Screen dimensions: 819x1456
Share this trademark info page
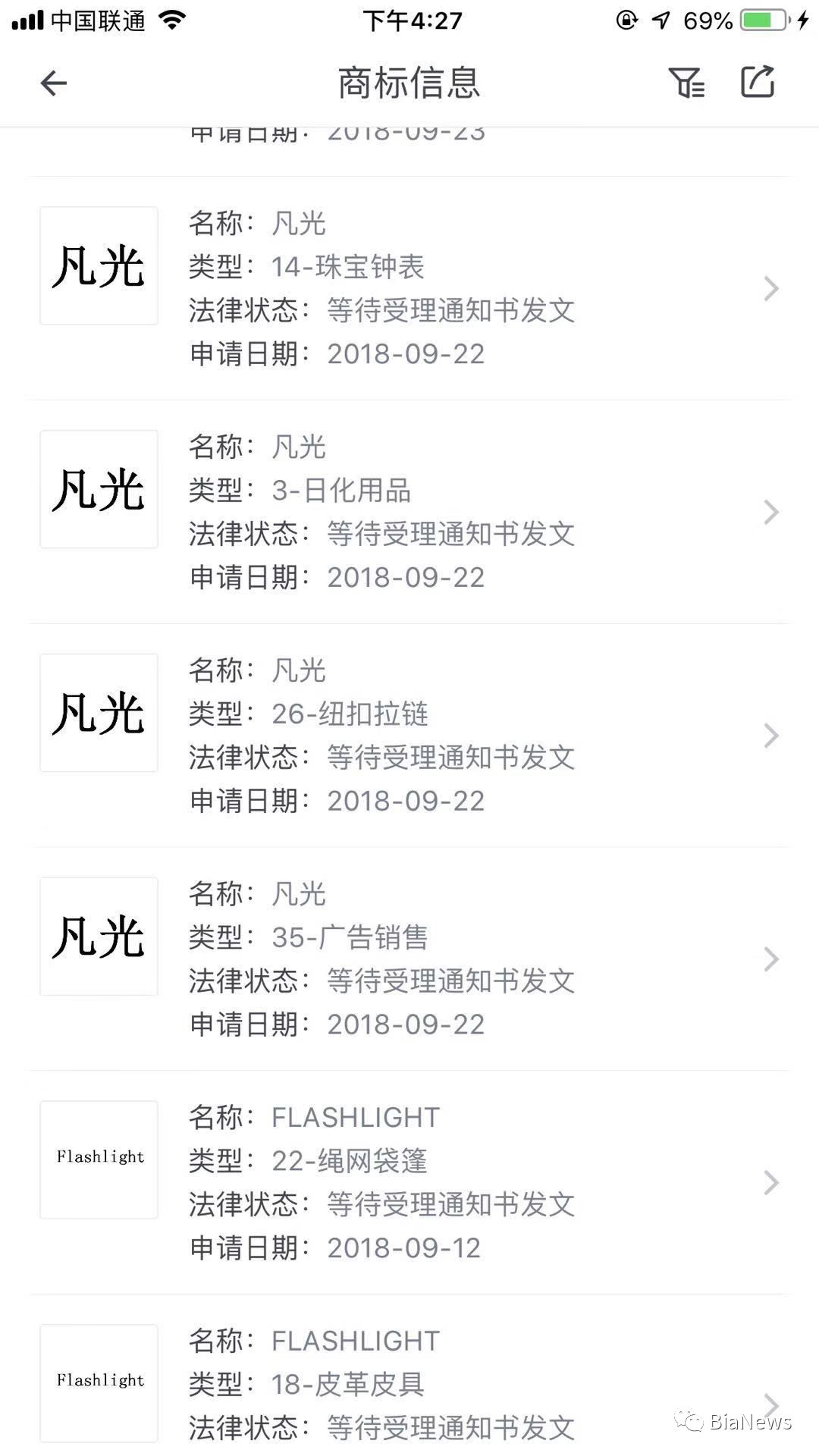click(758, 82)
